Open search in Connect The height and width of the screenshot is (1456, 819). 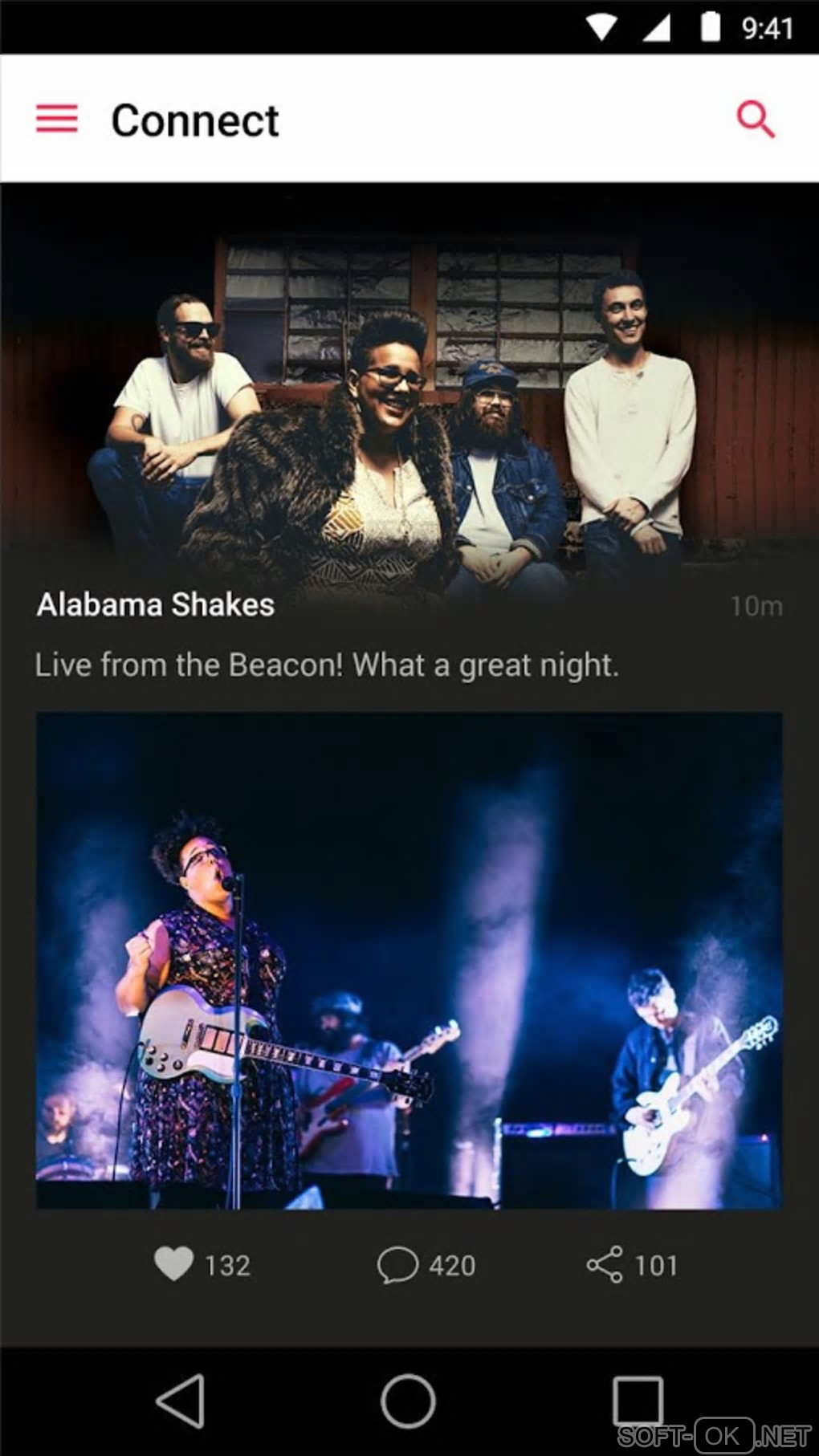(756, 120)
